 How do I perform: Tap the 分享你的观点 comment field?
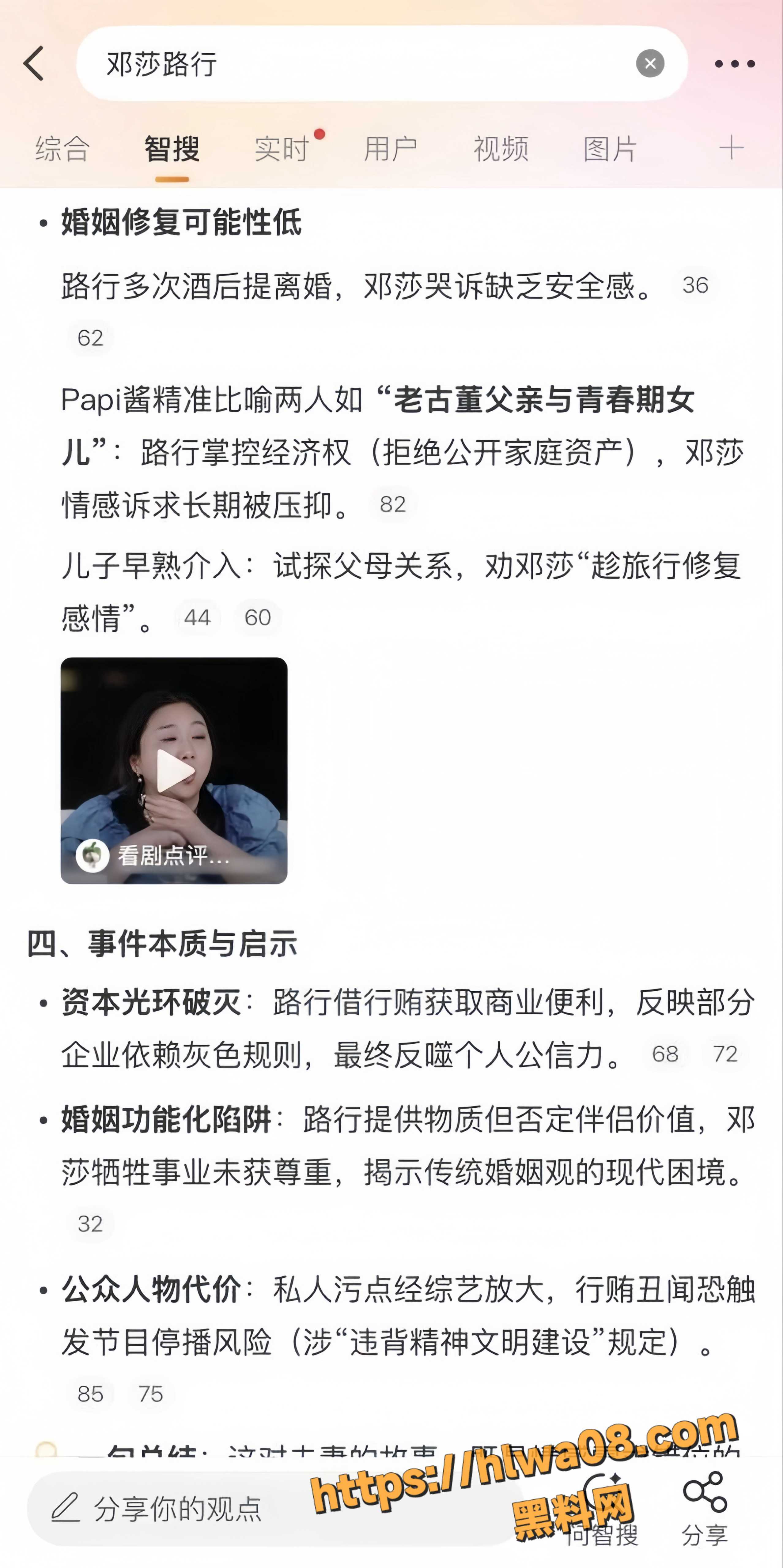(x=274, y=1508)
